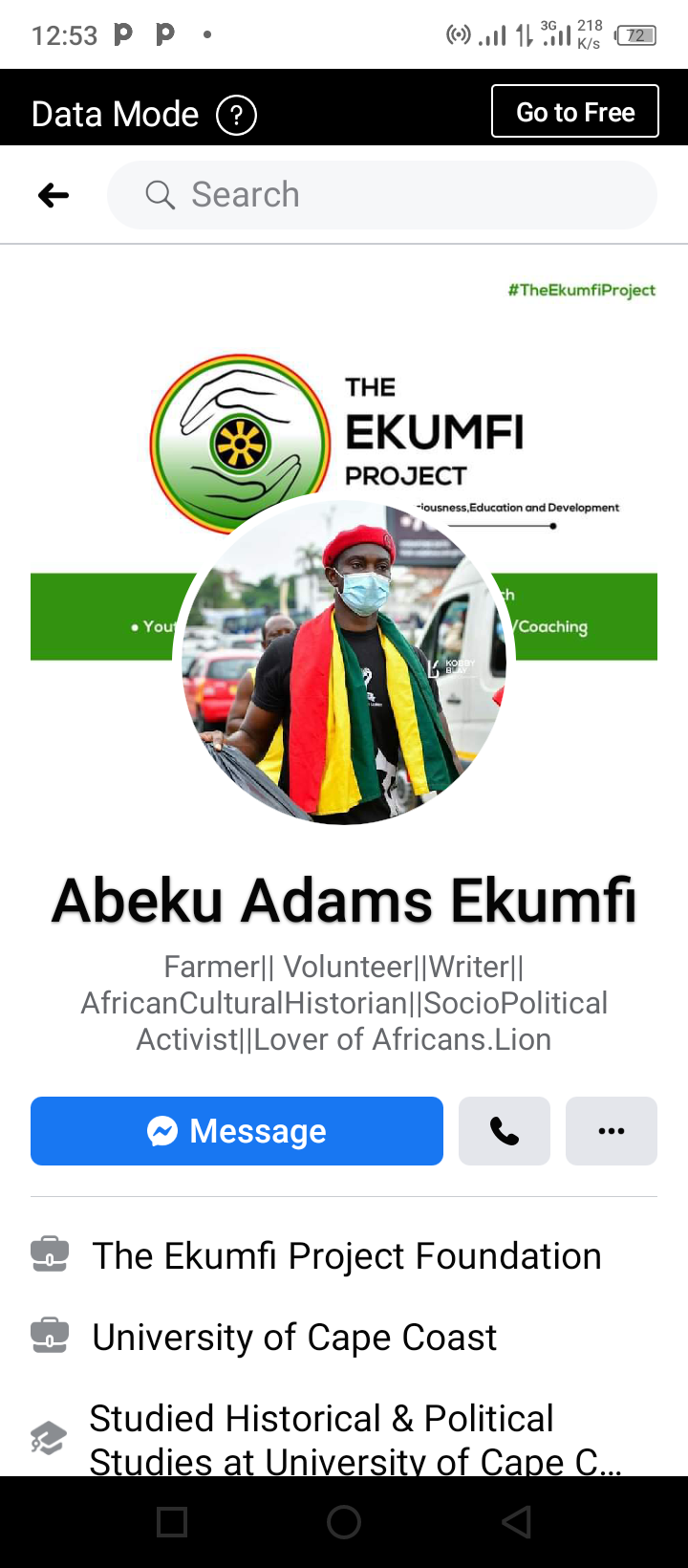Open the Data Mode help icon
Image resolution: width=688 pixels, height=1568 pixels.
coord(236,116)
